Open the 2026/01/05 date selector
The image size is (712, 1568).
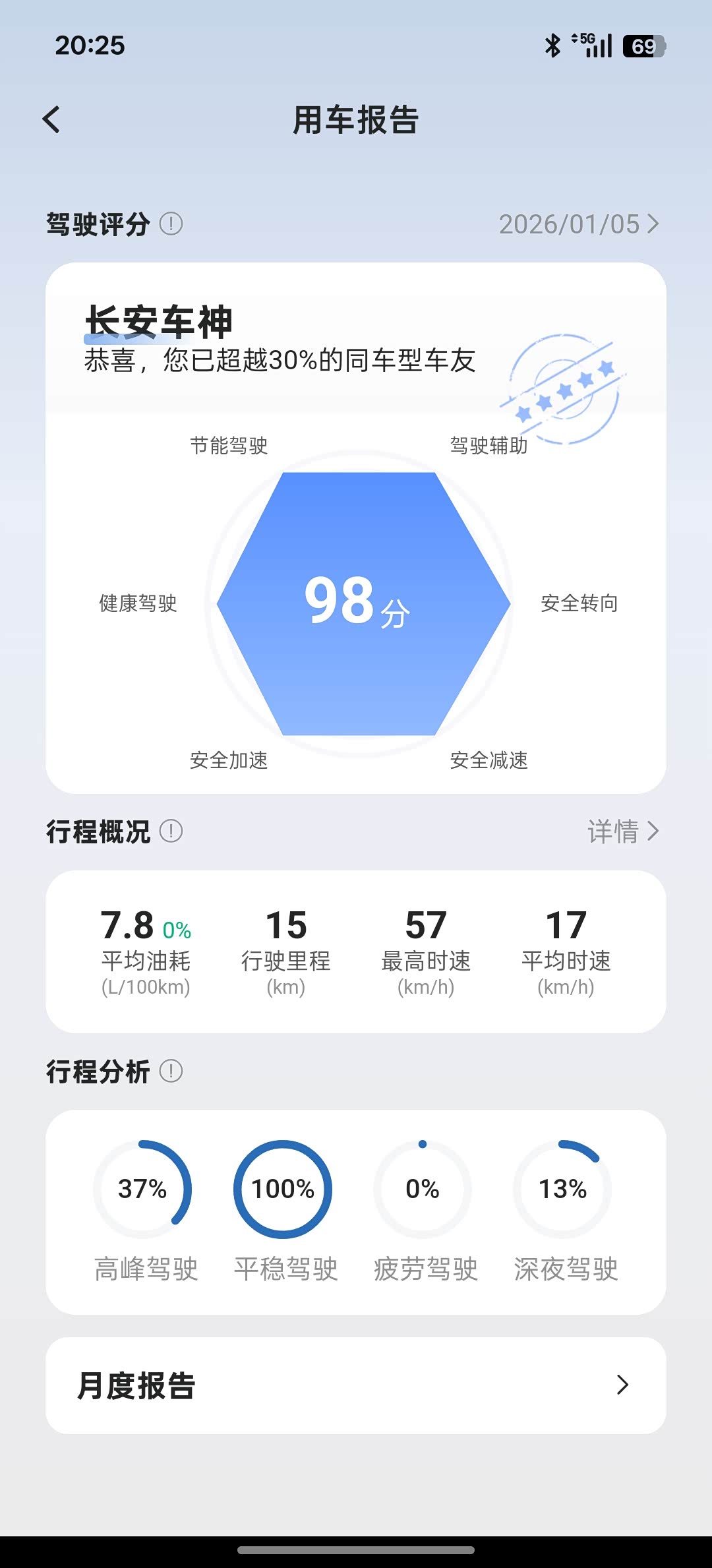click(x=579, y=224)
